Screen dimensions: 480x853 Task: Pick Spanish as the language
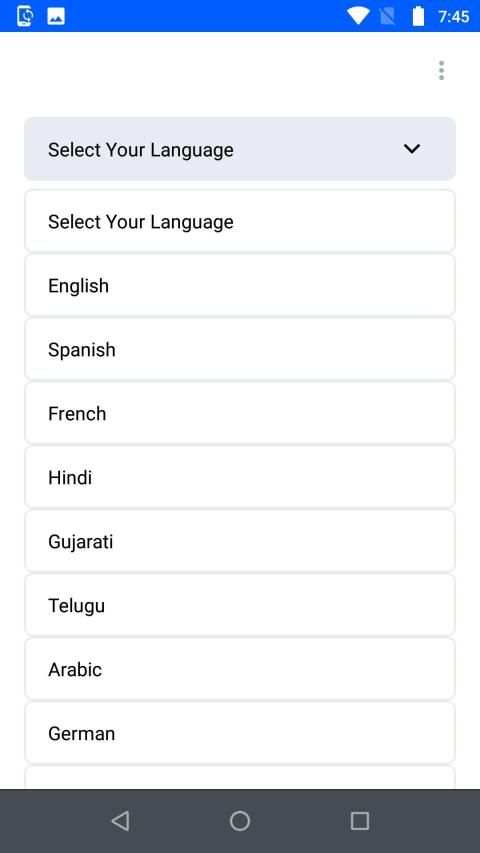click(240, 349)
